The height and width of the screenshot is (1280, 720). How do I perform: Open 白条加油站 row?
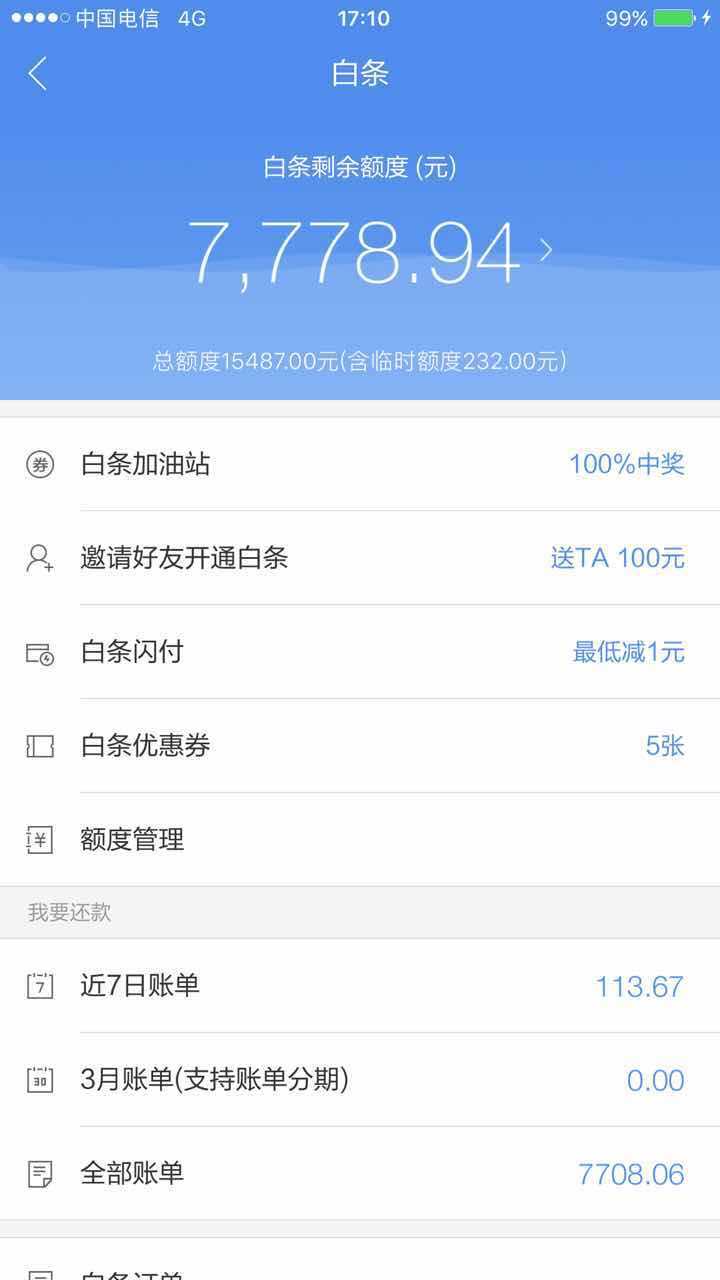coord(360,464)
